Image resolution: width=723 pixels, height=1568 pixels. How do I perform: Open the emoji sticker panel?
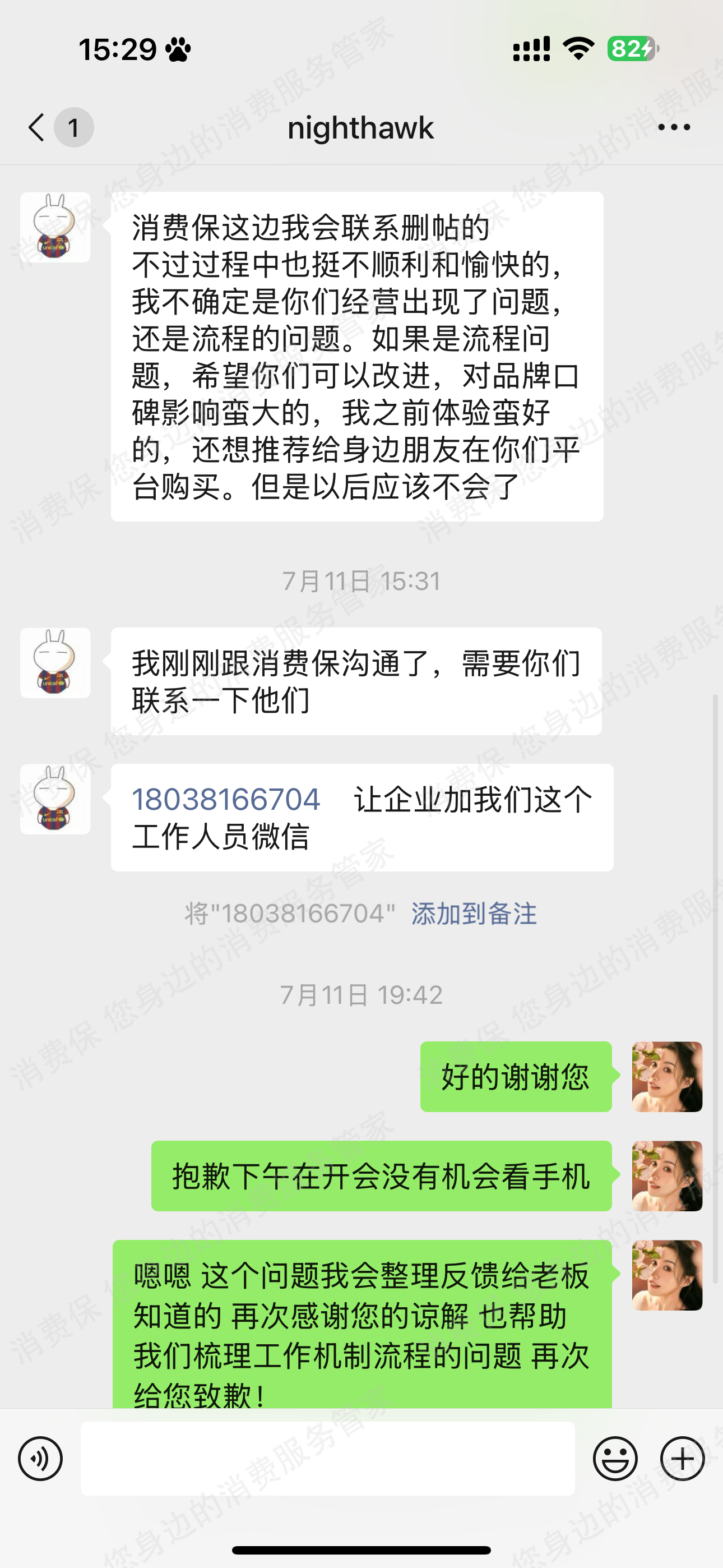(615, 1459)
